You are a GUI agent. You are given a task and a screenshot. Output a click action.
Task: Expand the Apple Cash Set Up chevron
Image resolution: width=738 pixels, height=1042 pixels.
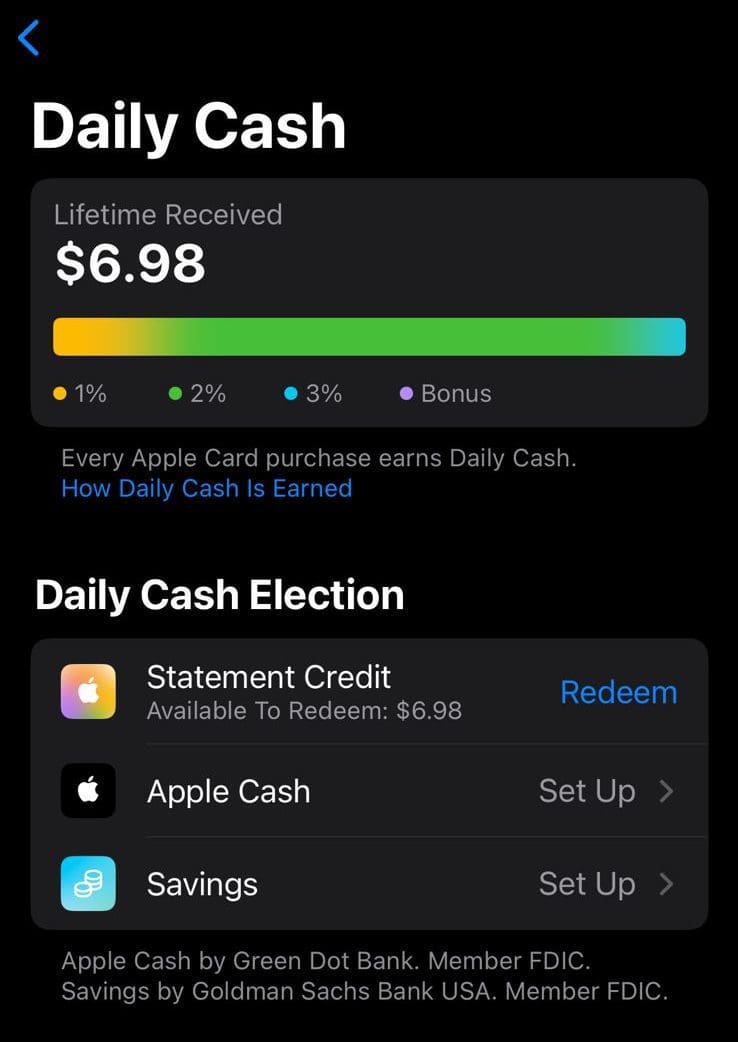668,791
